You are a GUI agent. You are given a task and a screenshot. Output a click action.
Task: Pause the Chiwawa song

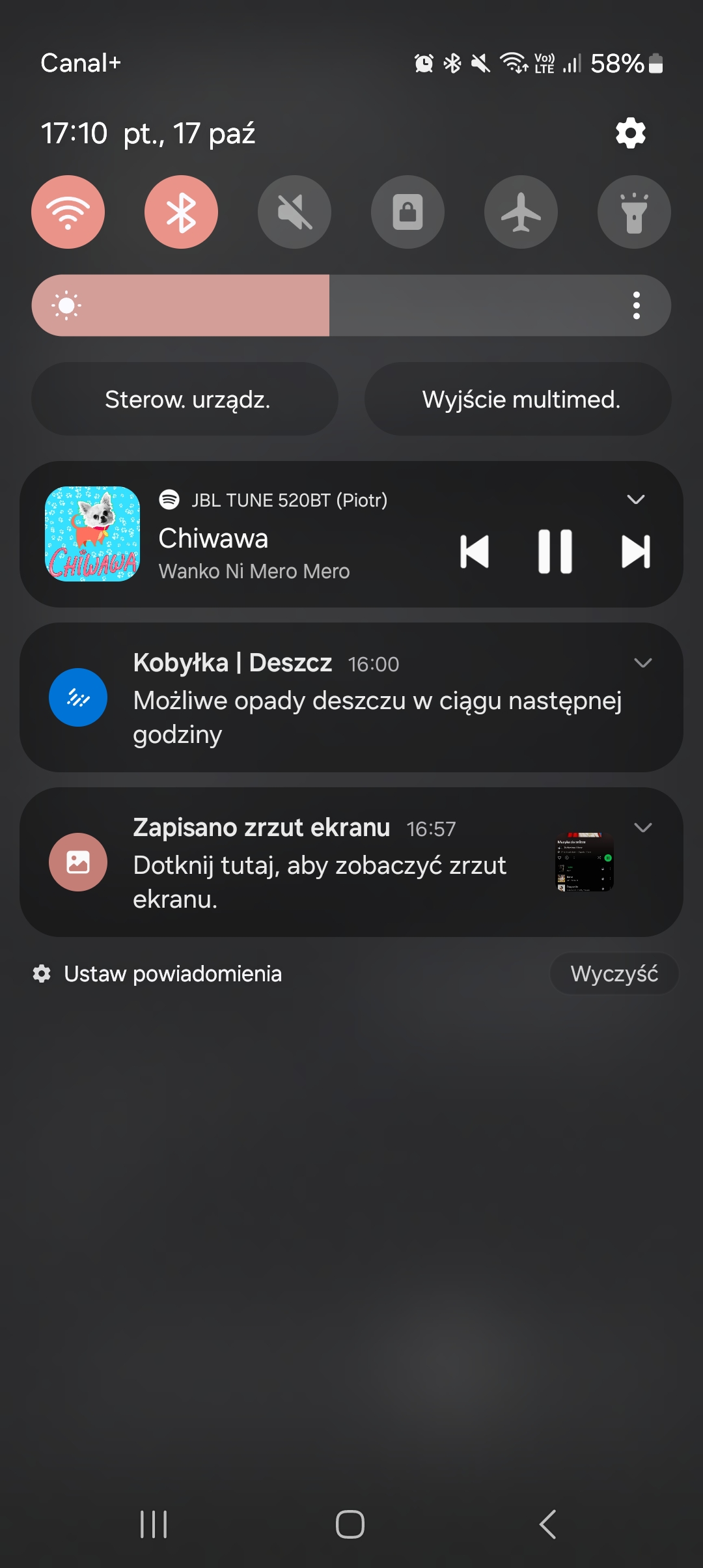[x=555, y=552]
